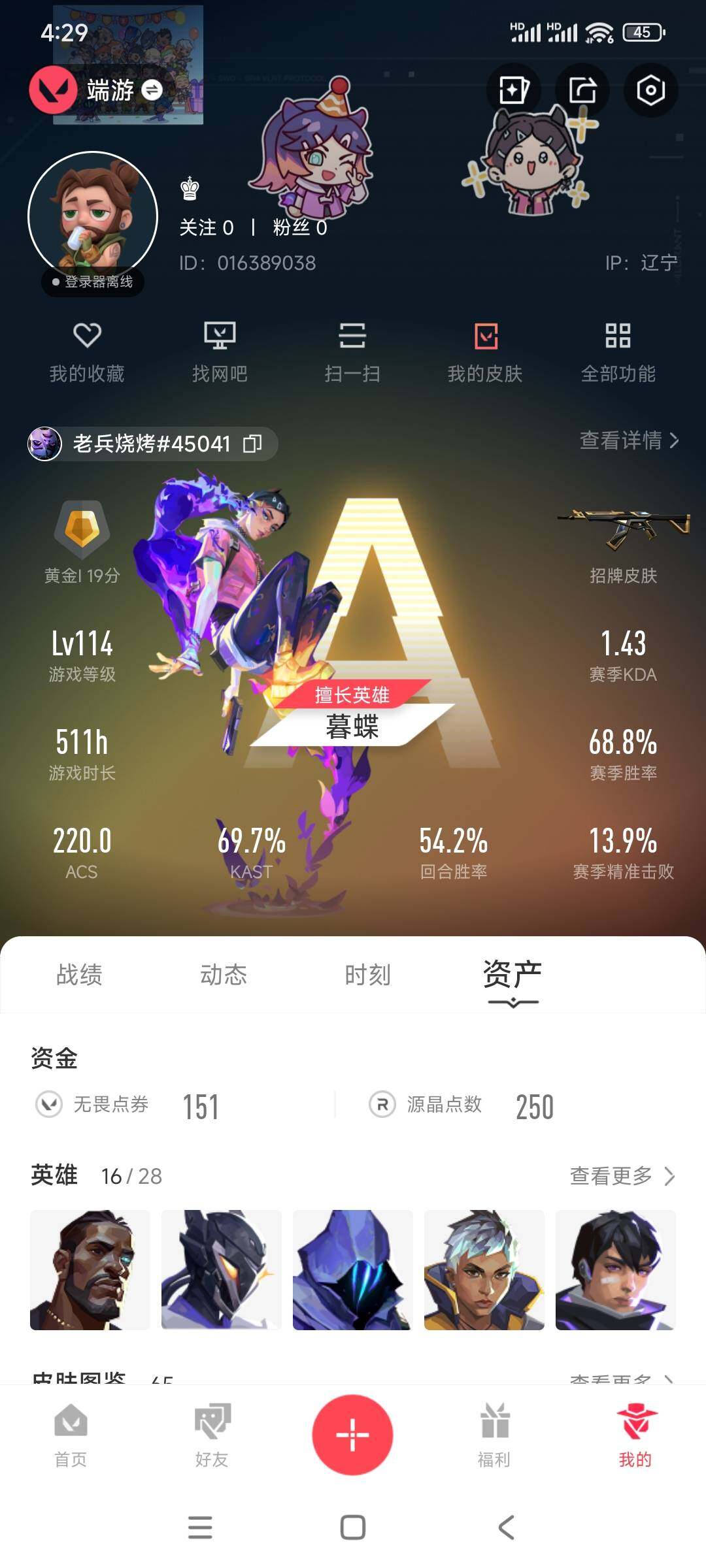Open 找网吧 internet cafe finder
The image size is (706, 1568).
[x=220, y=353]
